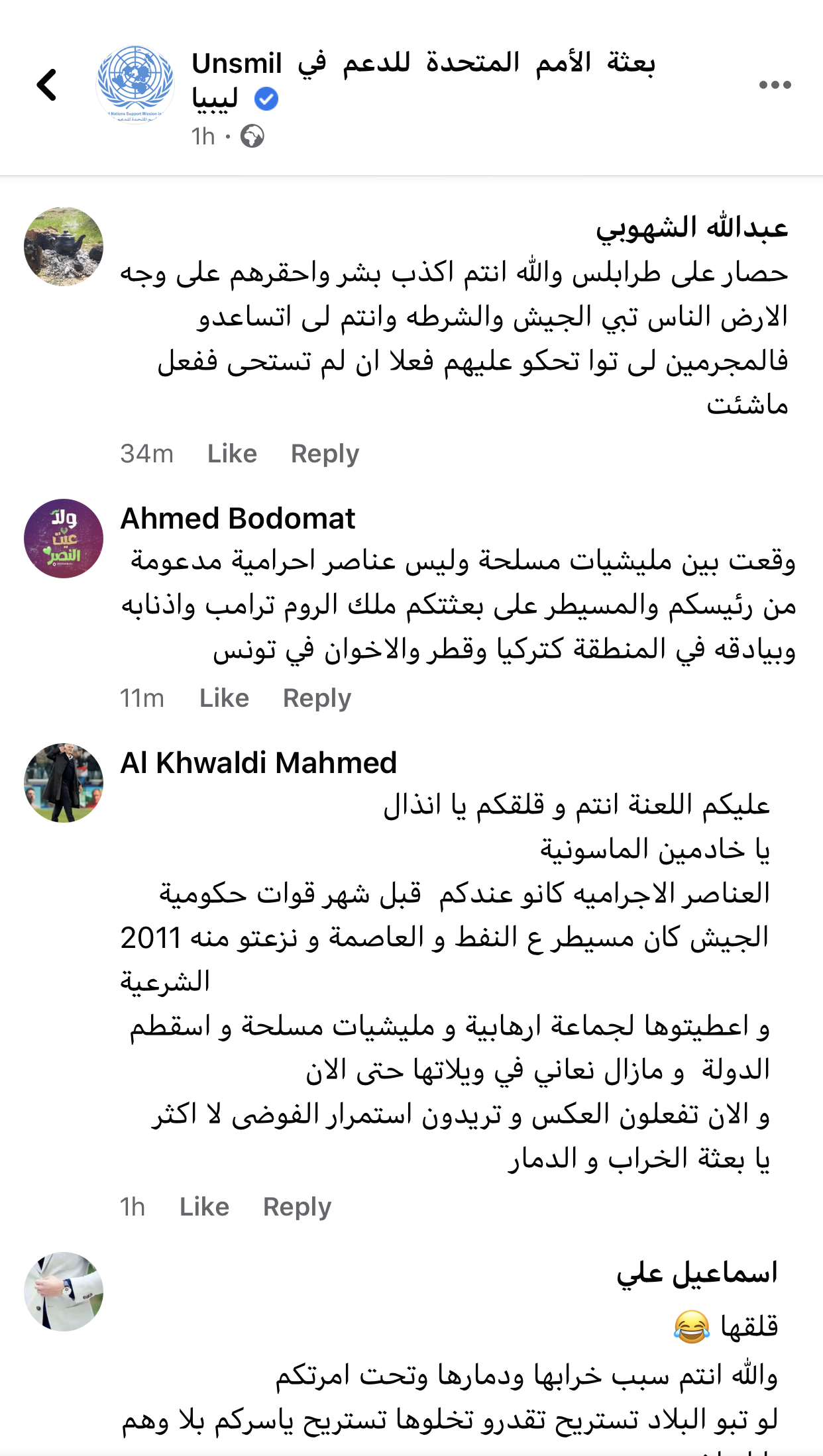Open اسماعيل علي's avatar picture

click(x=64, y=1292)
